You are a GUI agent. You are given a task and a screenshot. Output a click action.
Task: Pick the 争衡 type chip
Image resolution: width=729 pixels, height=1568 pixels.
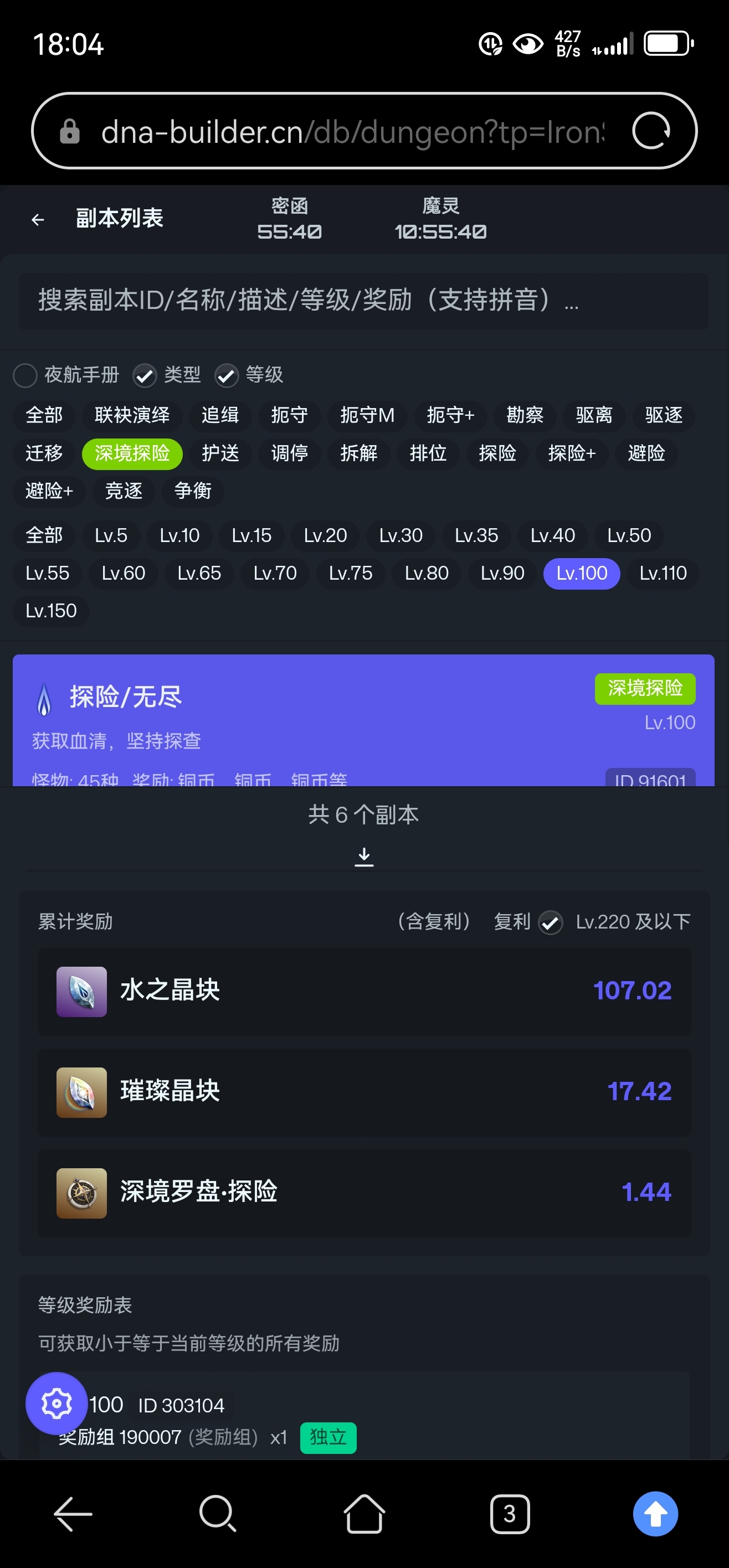point(193,491)
